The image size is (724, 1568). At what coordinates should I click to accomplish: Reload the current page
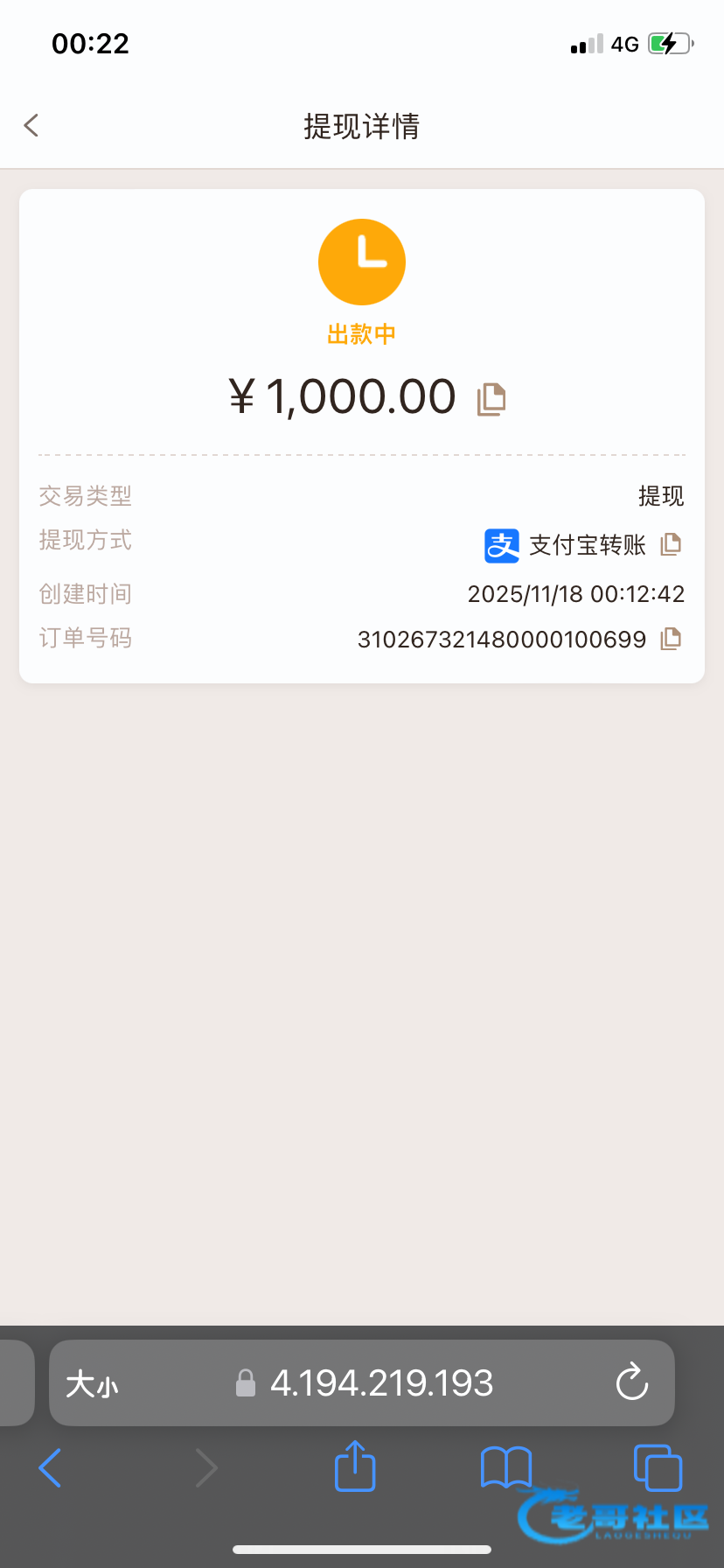tap(631, 1383)
